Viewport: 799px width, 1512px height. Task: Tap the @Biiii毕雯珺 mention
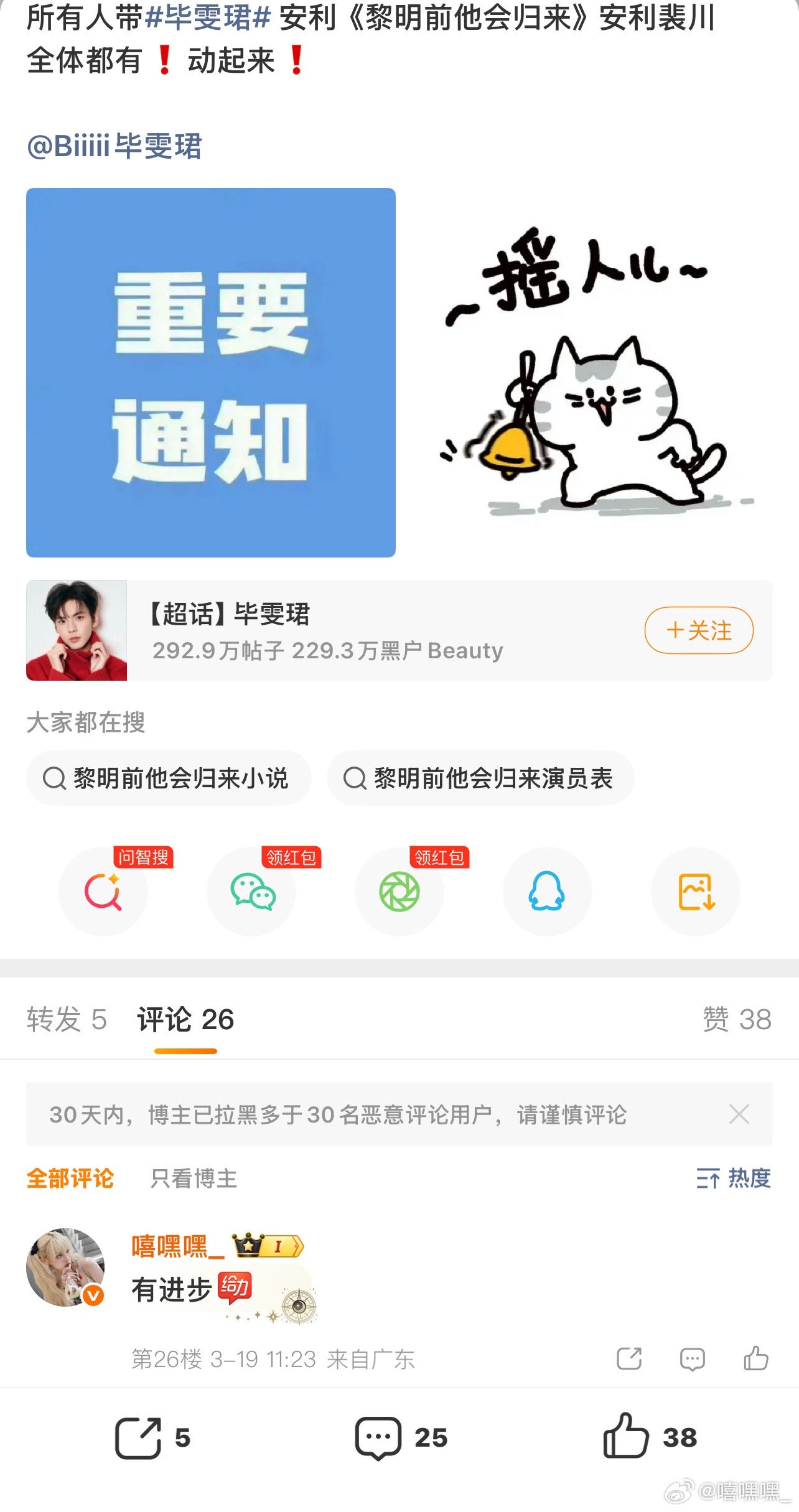point(115,146)
